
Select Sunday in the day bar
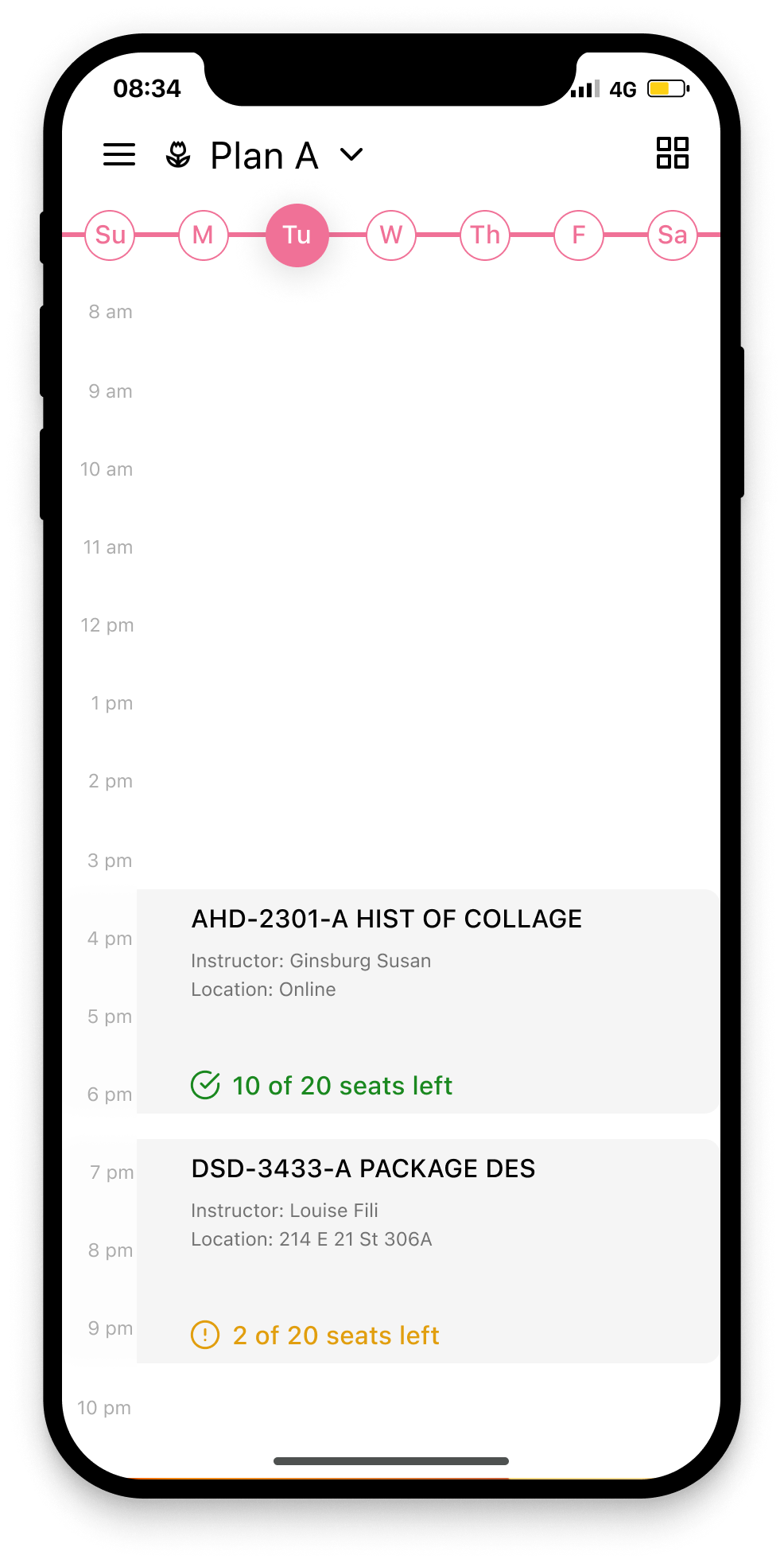(110, 235)
